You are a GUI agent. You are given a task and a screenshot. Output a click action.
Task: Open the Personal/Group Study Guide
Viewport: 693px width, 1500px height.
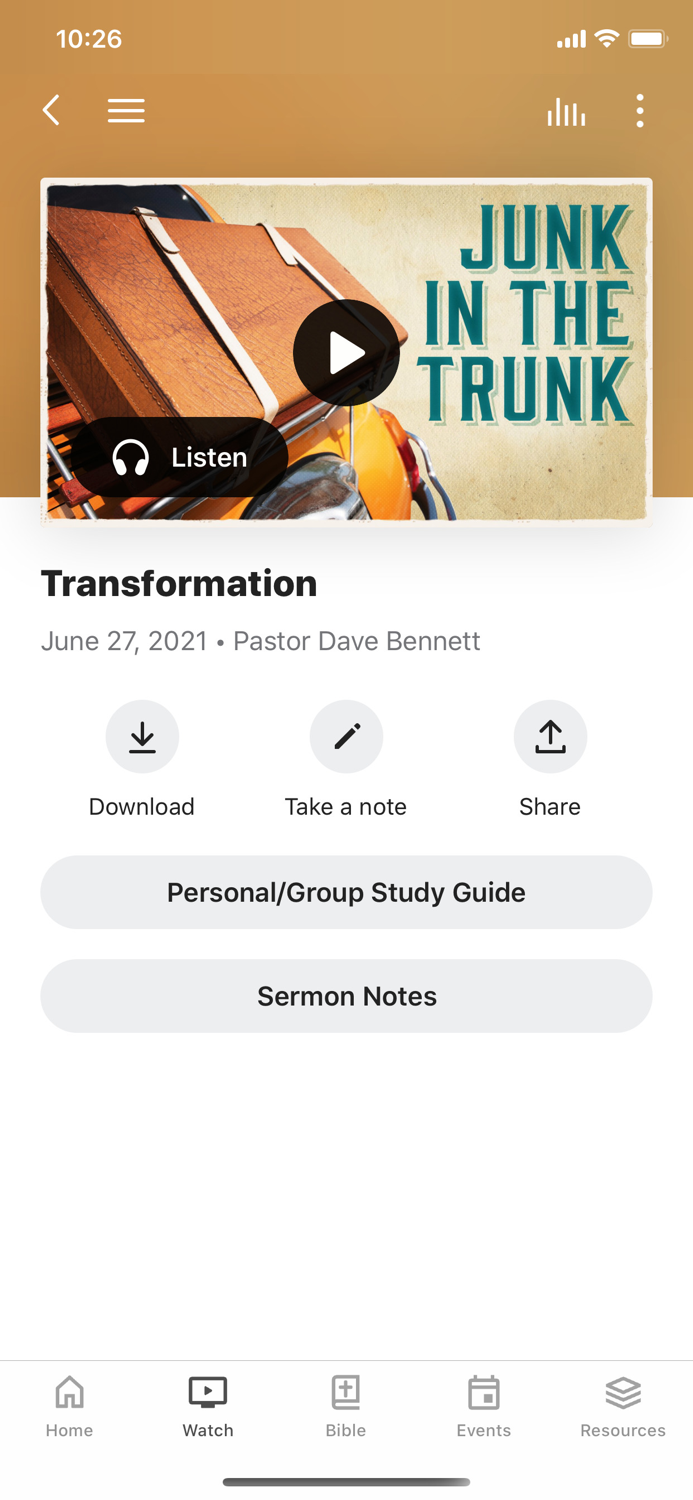click(346, 892)
